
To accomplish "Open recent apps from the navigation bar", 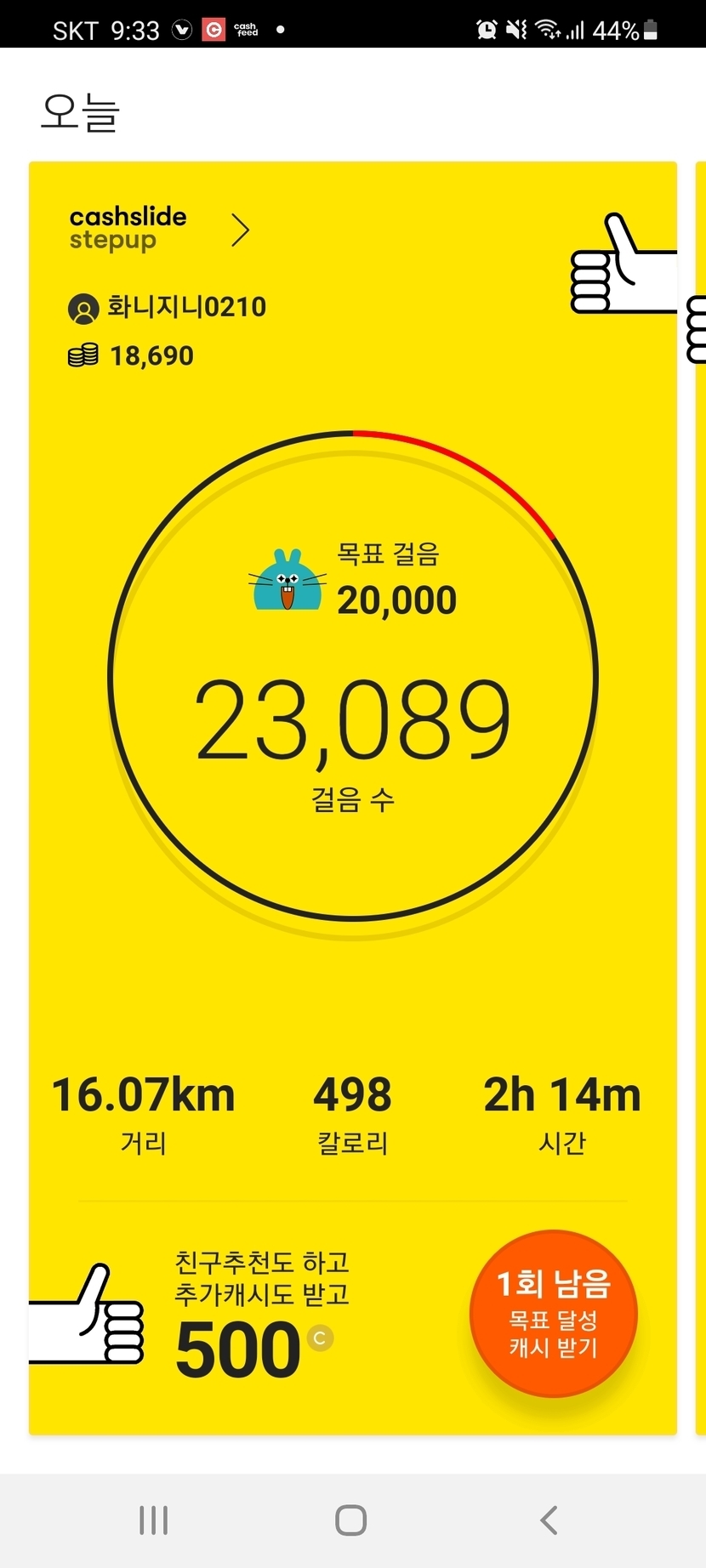I will coord(154,1520).
